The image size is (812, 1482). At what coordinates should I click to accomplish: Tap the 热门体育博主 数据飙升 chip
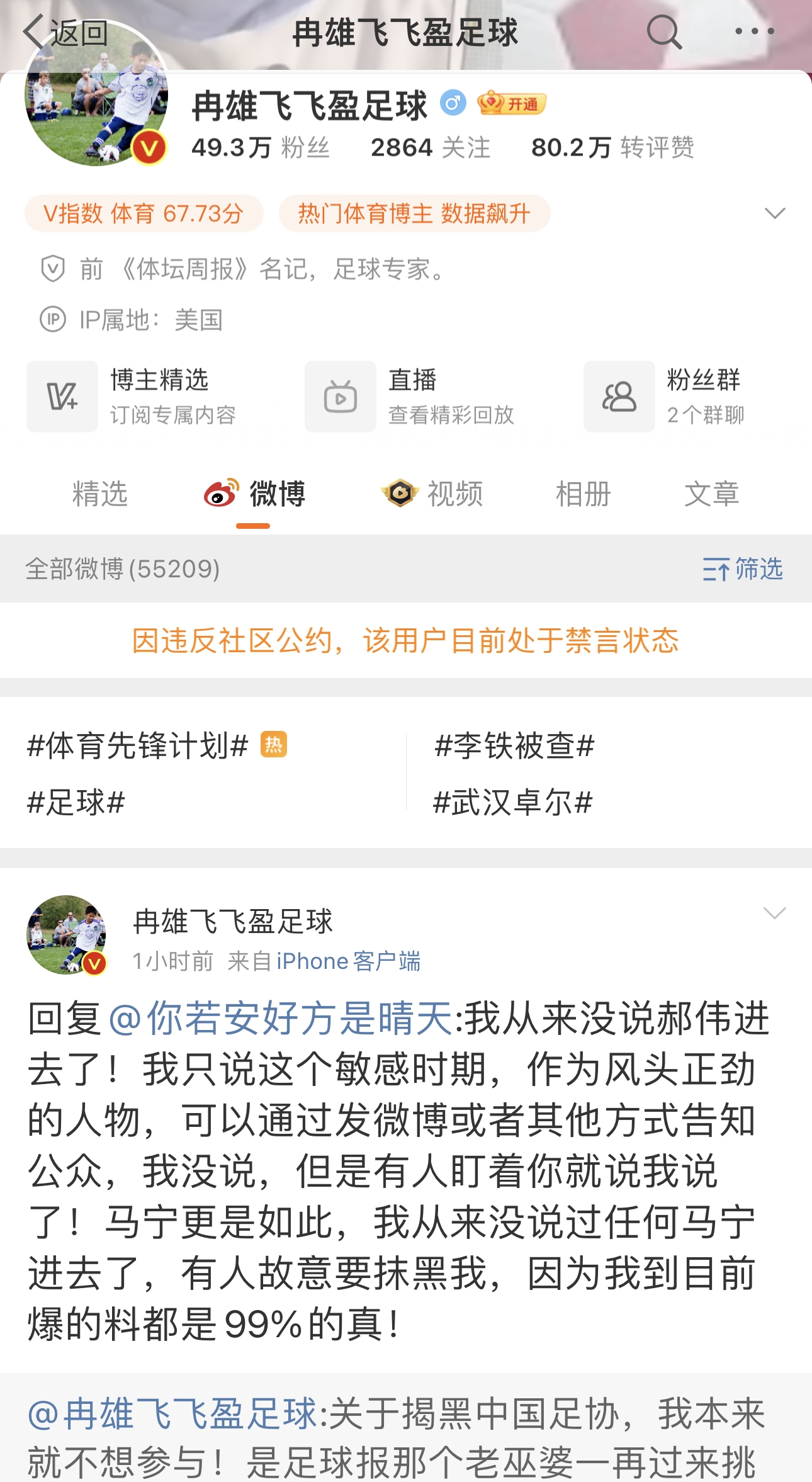point(414,214)
